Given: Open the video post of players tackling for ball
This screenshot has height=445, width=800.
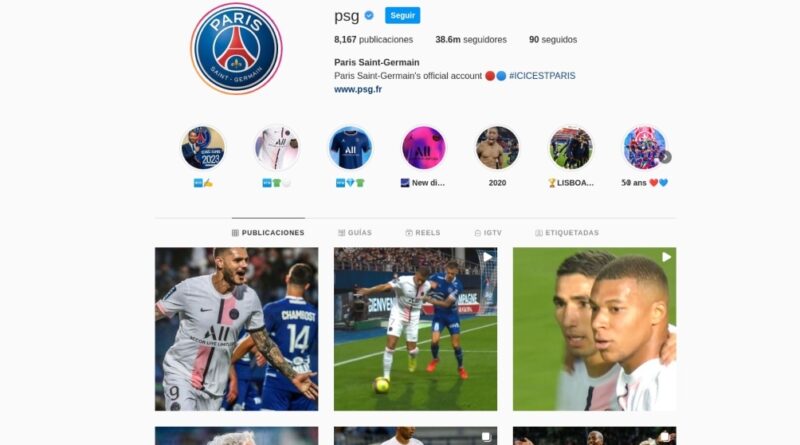Looking at the screenshot, I should pos(415,329).
